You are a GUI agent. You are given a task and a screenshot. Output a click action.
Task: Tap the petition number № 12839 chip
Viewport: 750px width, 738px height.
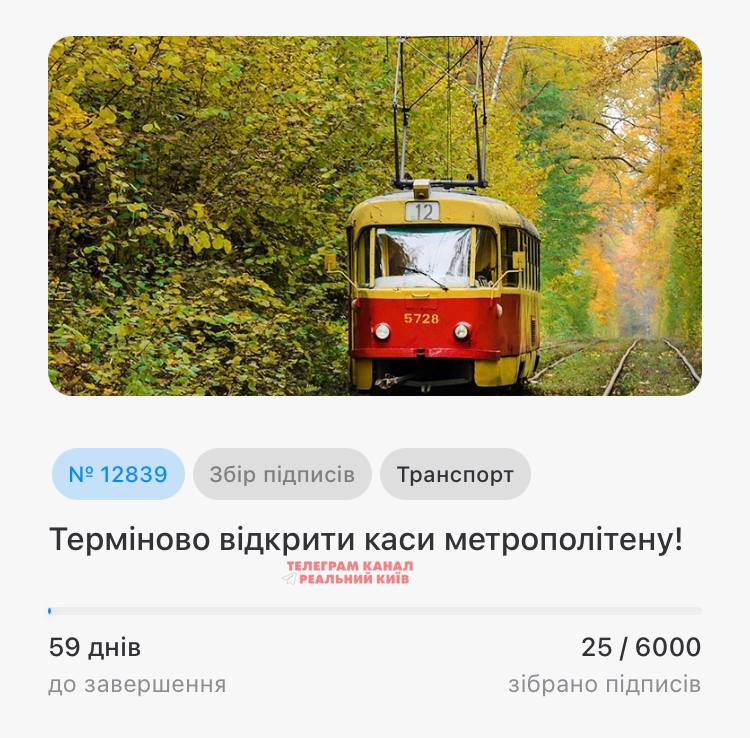(x=118, y=474)
